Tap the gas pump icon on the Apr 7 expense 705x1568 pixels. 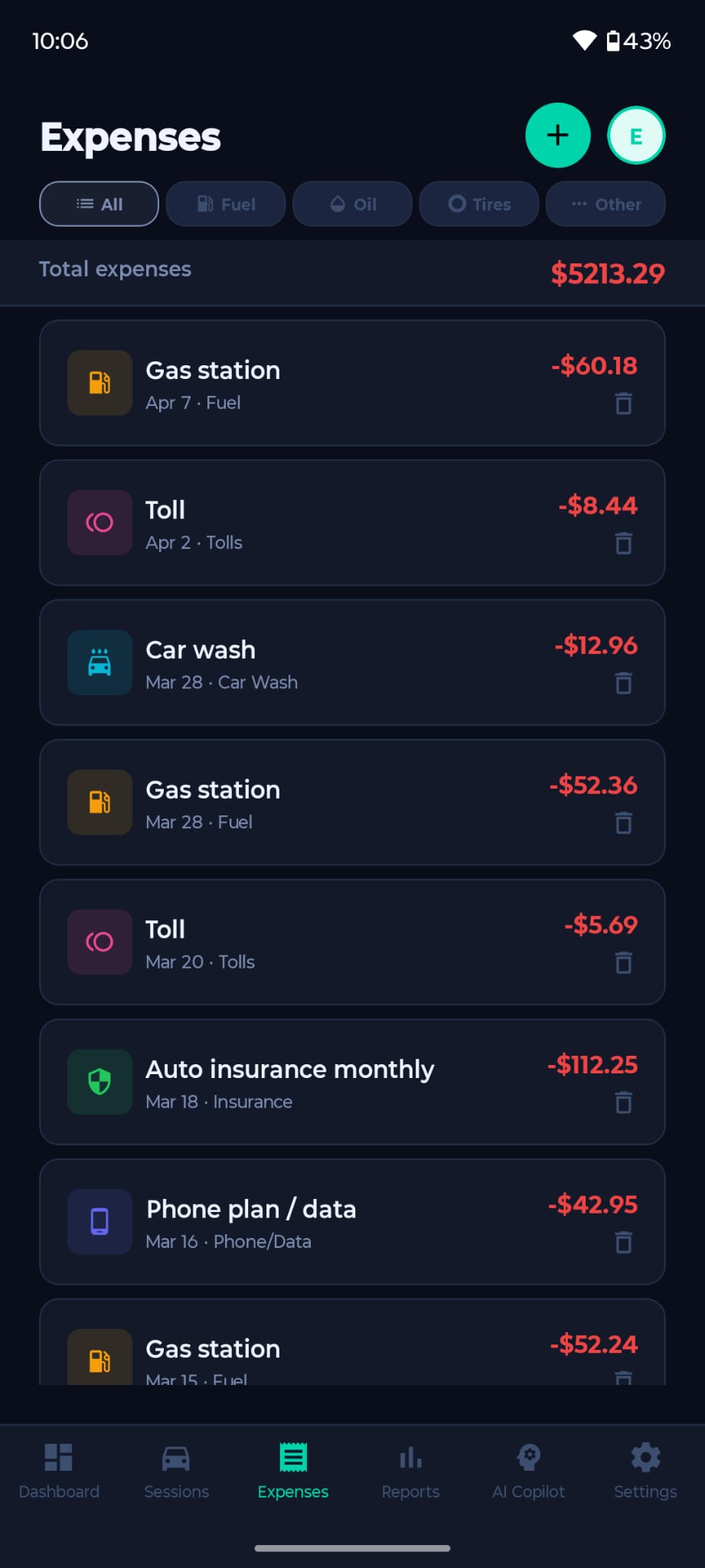pos(99,383)
